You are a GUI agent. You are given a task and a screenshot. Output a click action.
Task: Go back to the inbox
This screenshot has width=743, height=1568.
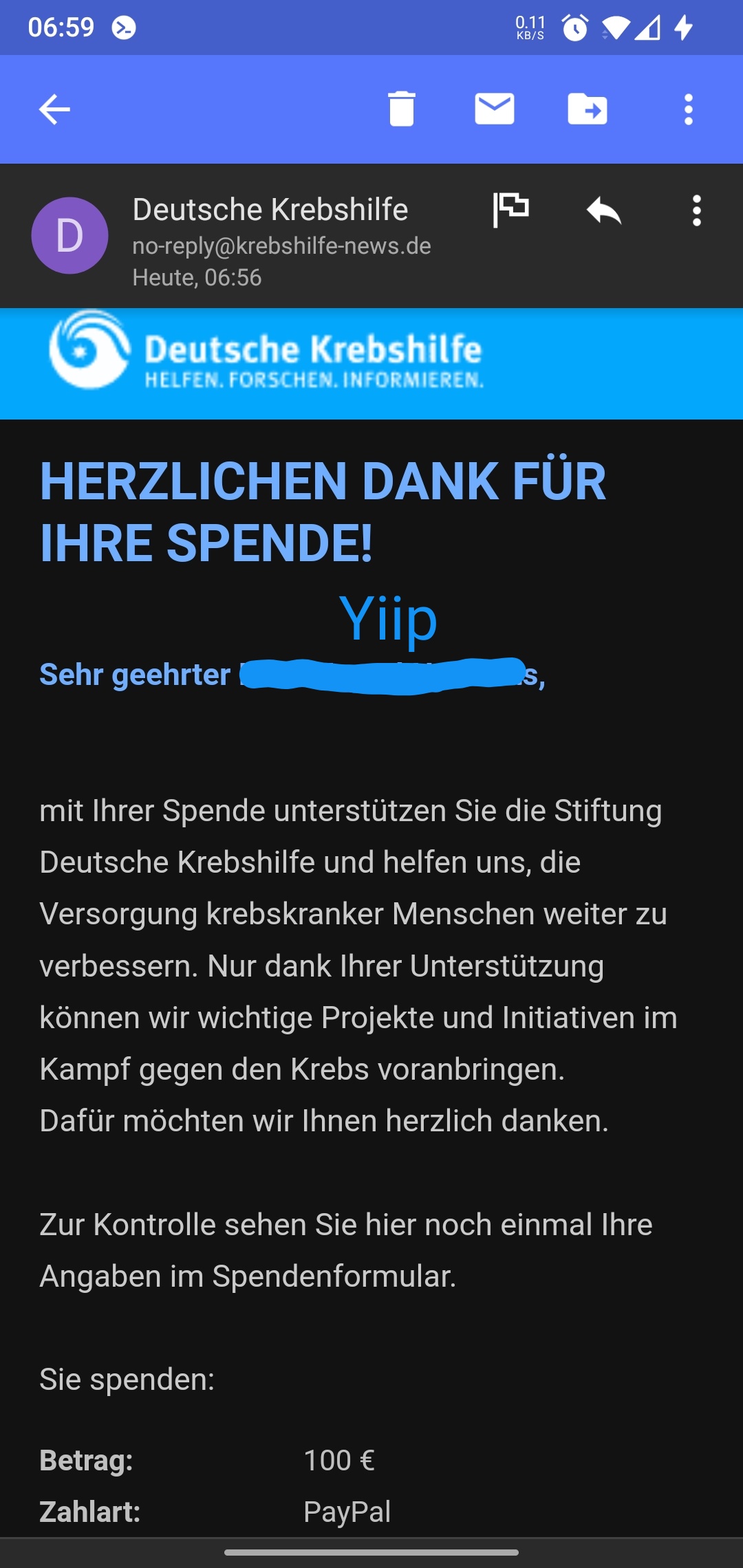tap(54, 109)
